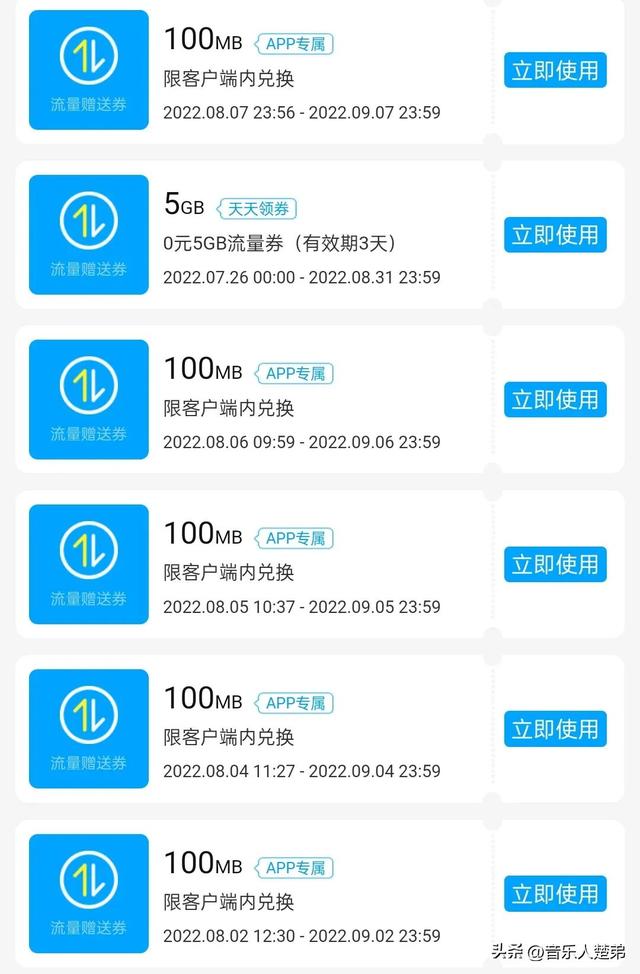This screenshot has width=640, height=974.
Task: Redeem the 100MB coupon starting 2022.08.06 09:59
Action: (555, 400)
